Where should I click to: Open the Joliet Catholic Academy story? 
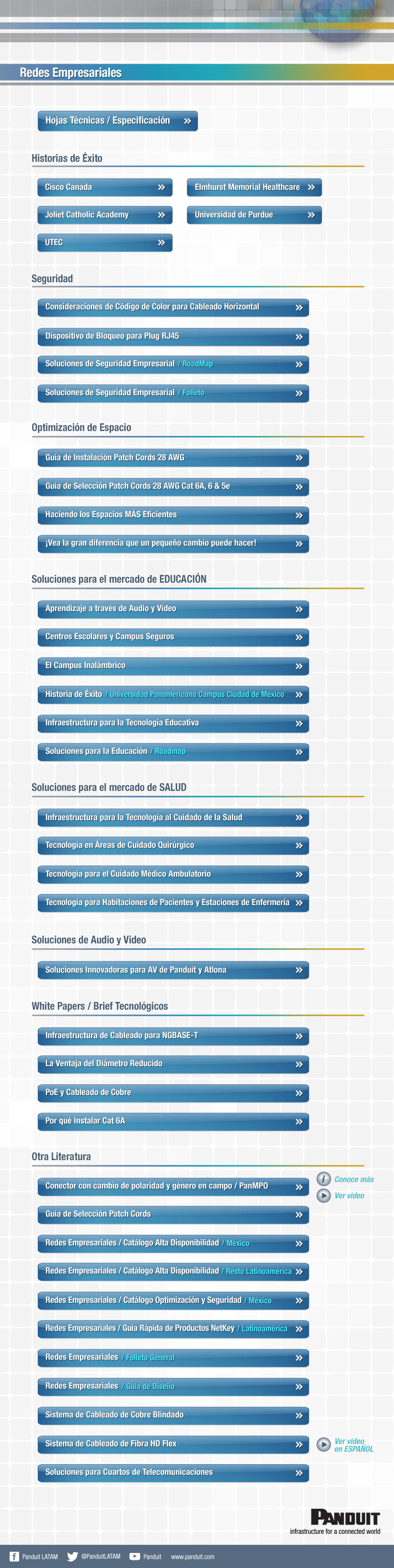click(104, 214)
